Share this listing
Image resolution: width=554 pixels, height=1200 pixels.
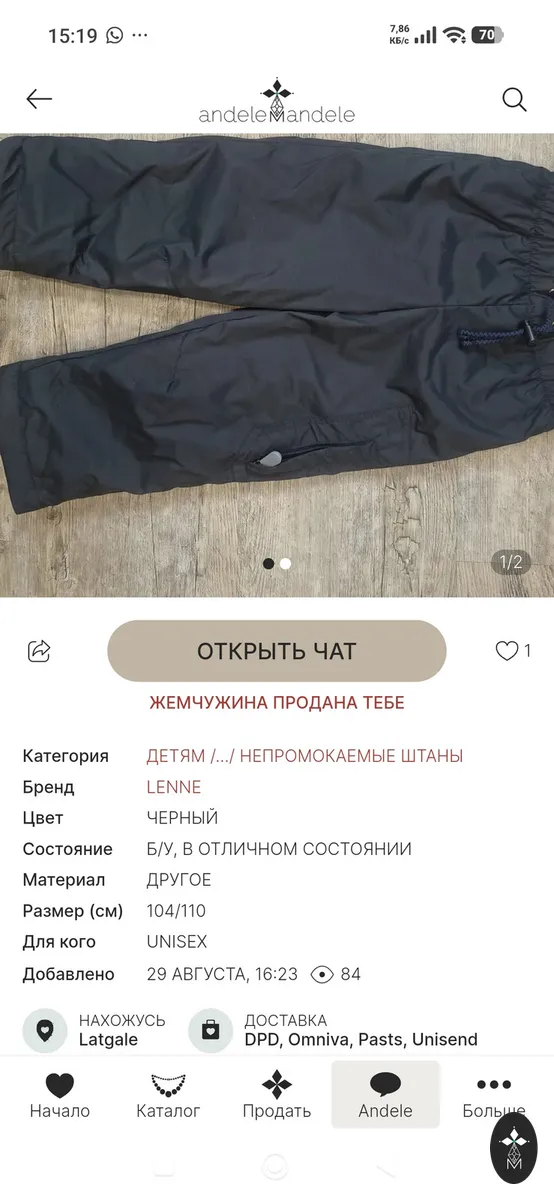[x=39, y=651]
